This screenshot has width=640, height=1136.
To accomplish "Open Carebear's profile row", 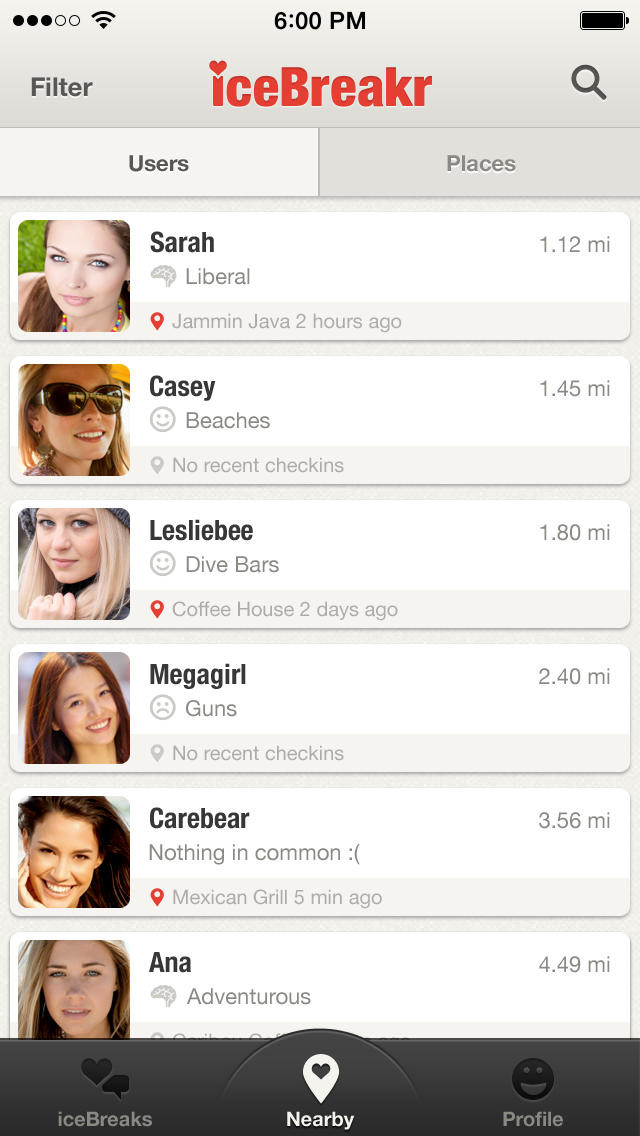I will pos(320,852).
